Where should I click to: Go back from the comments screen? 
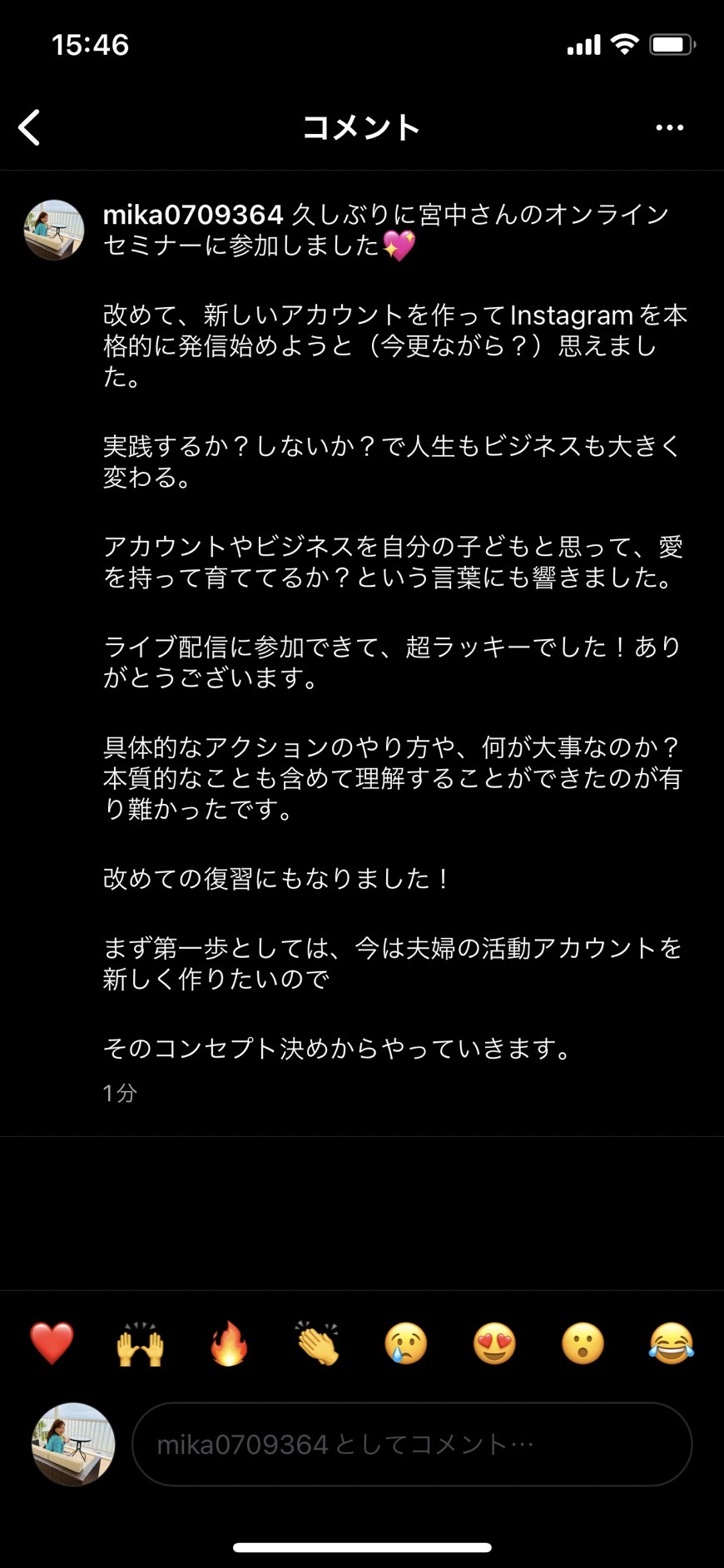click(x=30, y=127)
